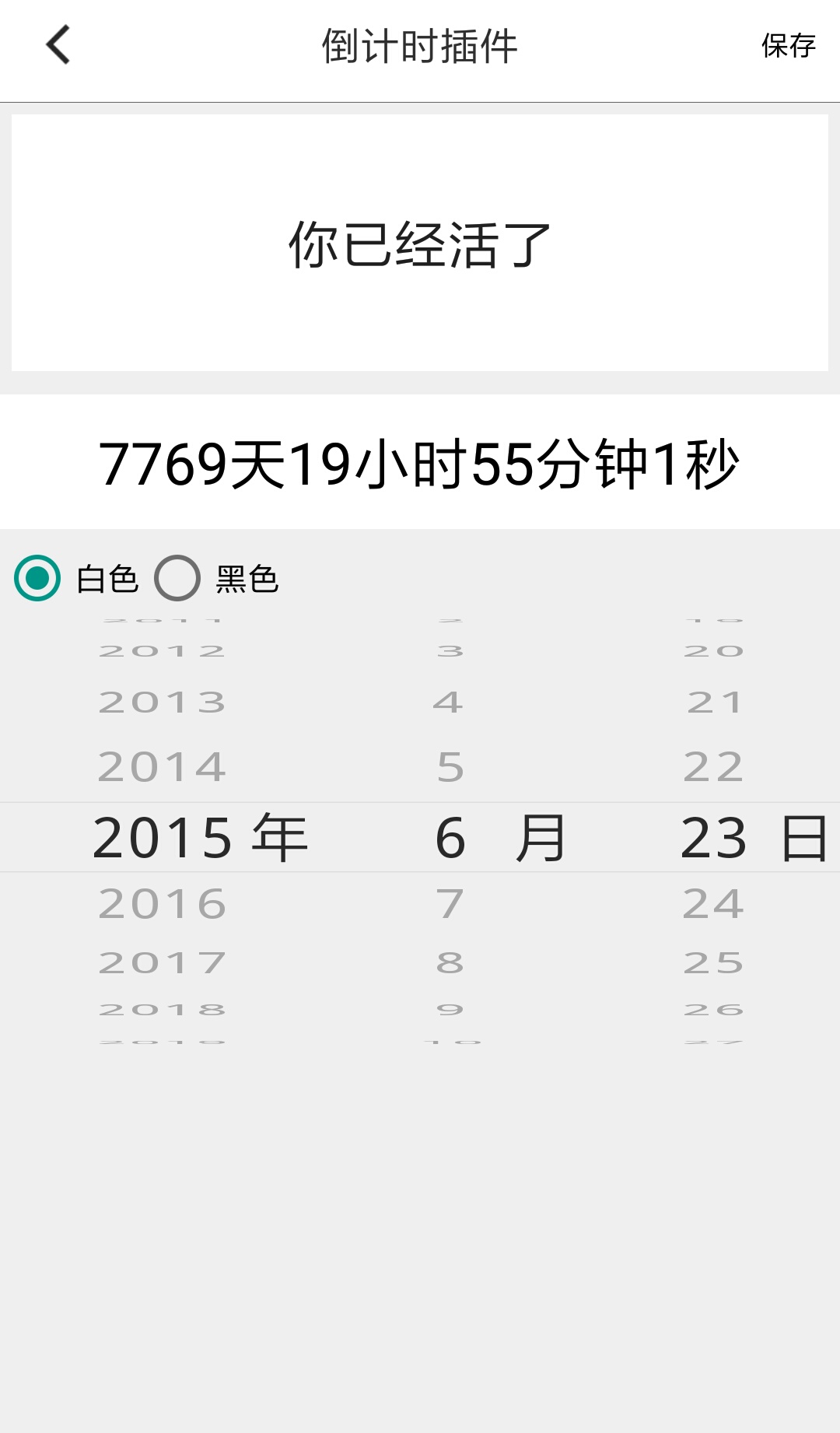Edit the 你已经活了 title text
This screenshot has width=840, height=1433.
point(419,244)
